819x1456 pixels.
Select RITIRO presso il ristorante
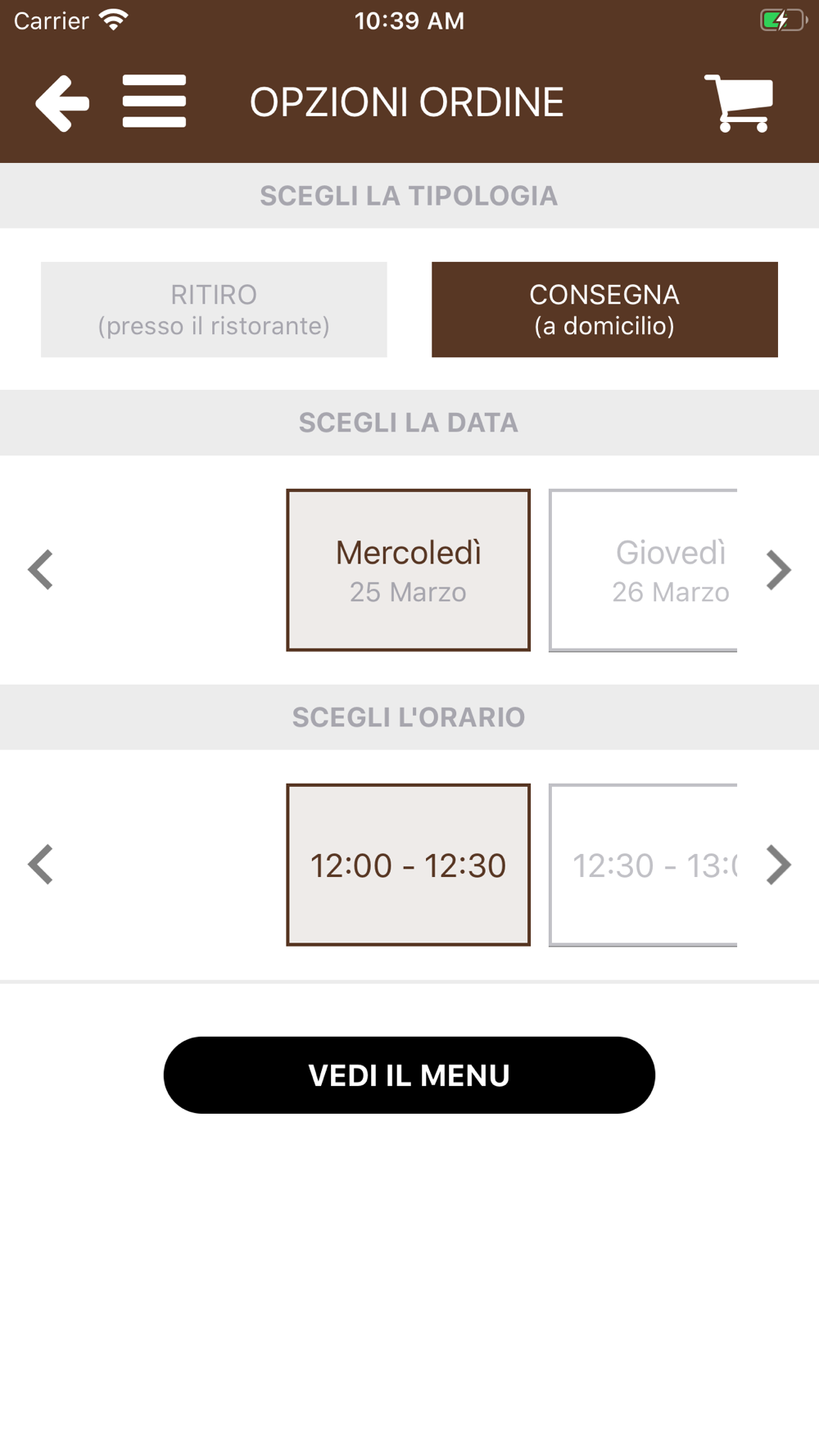214,310
